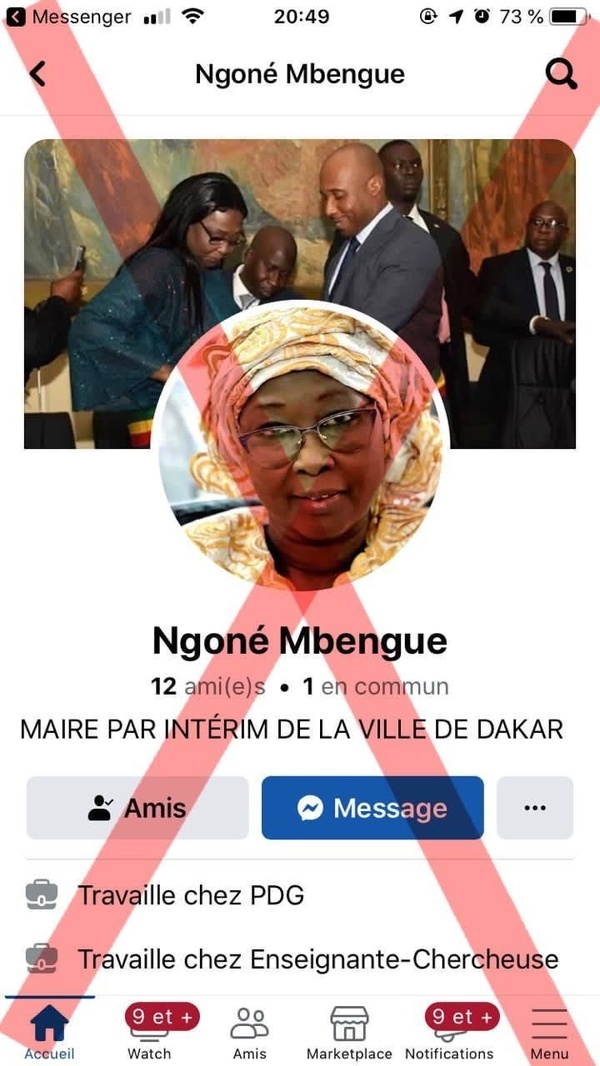Open the 12 ami(e)s friends list
Viewport: 600px width, 1066px height.
(208, 686)
